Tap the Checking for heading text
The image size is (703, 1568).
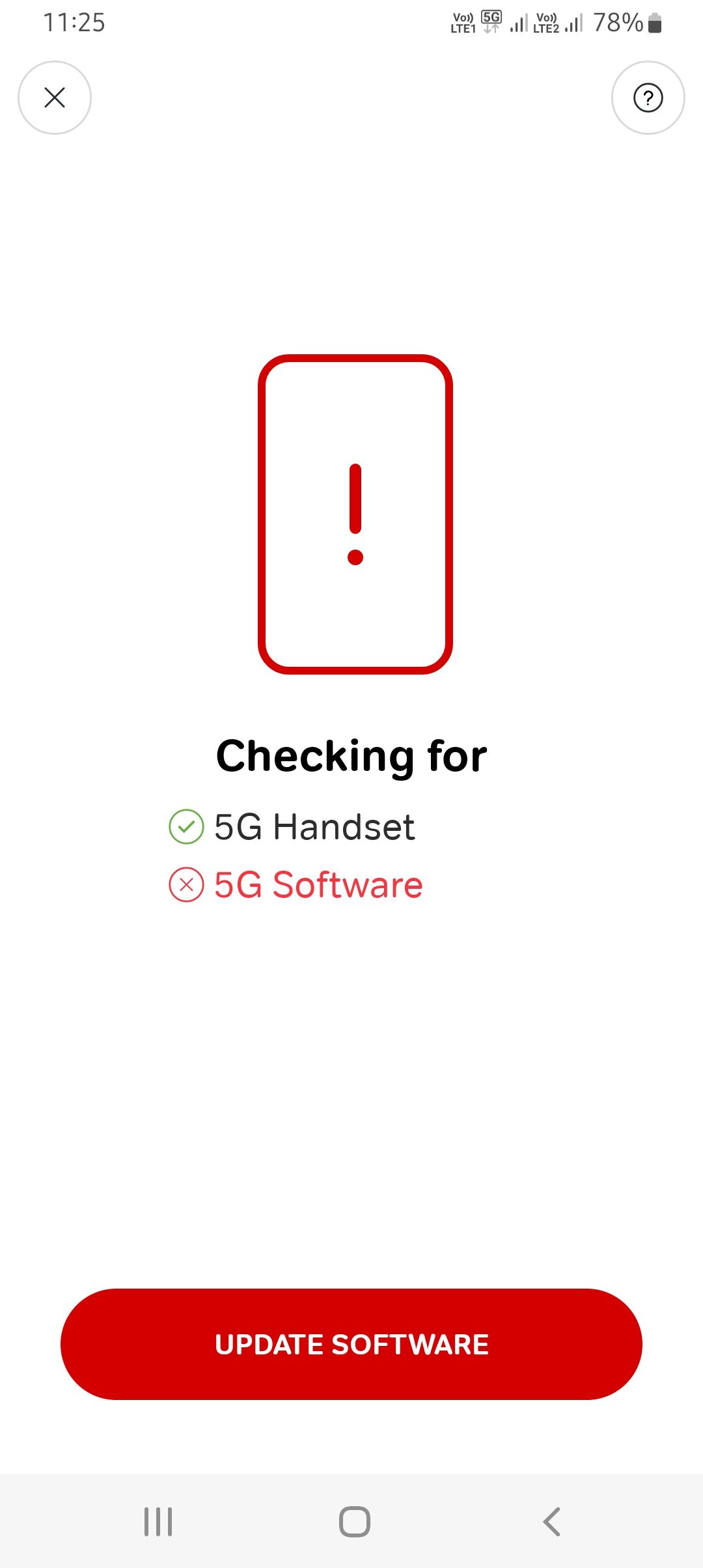click(x=351, y=755)
